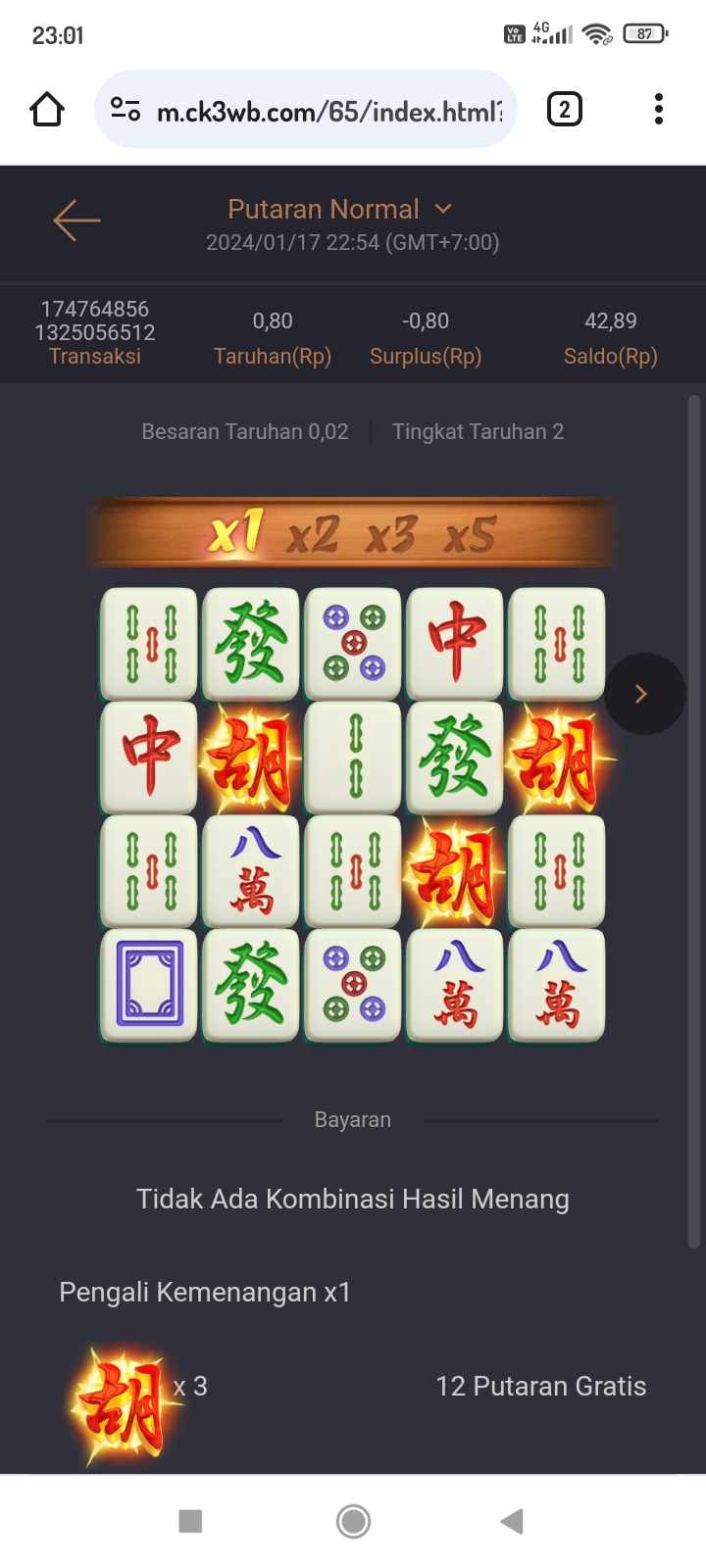
Task: Go back using the orange arrow
Action: (x=76, y=220)
